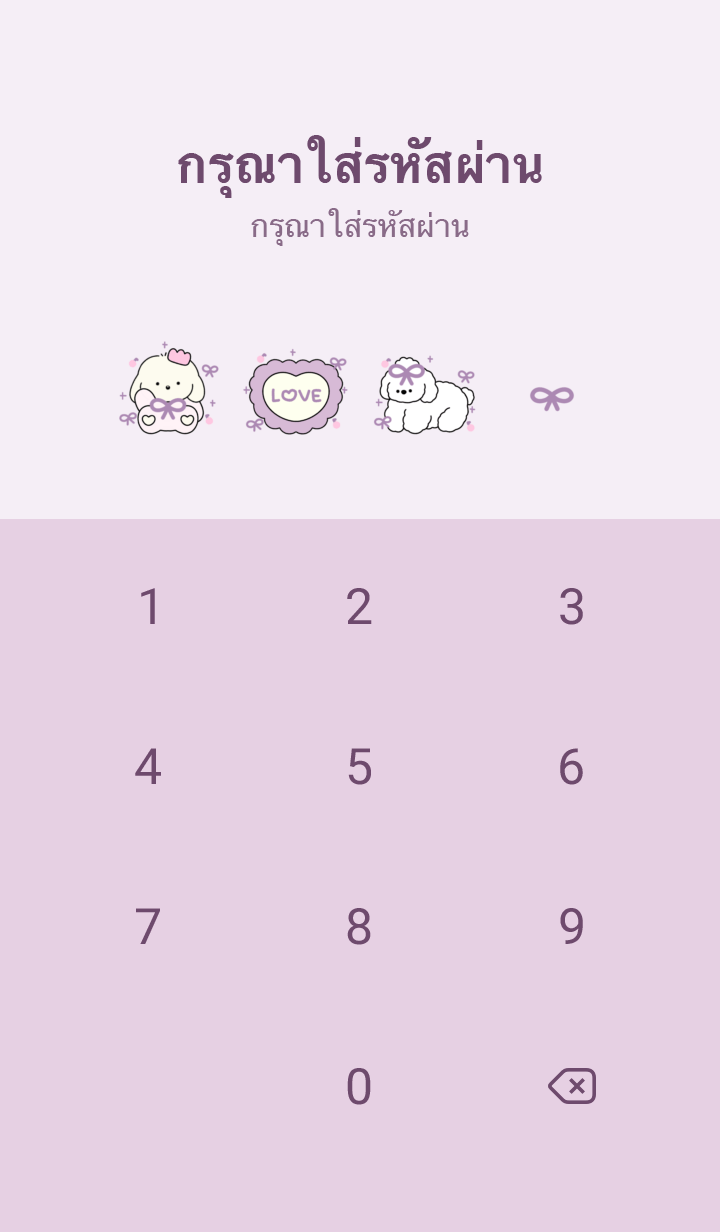
Task: Select digit 7 on the keypad
Action: [x=148, y=927]
